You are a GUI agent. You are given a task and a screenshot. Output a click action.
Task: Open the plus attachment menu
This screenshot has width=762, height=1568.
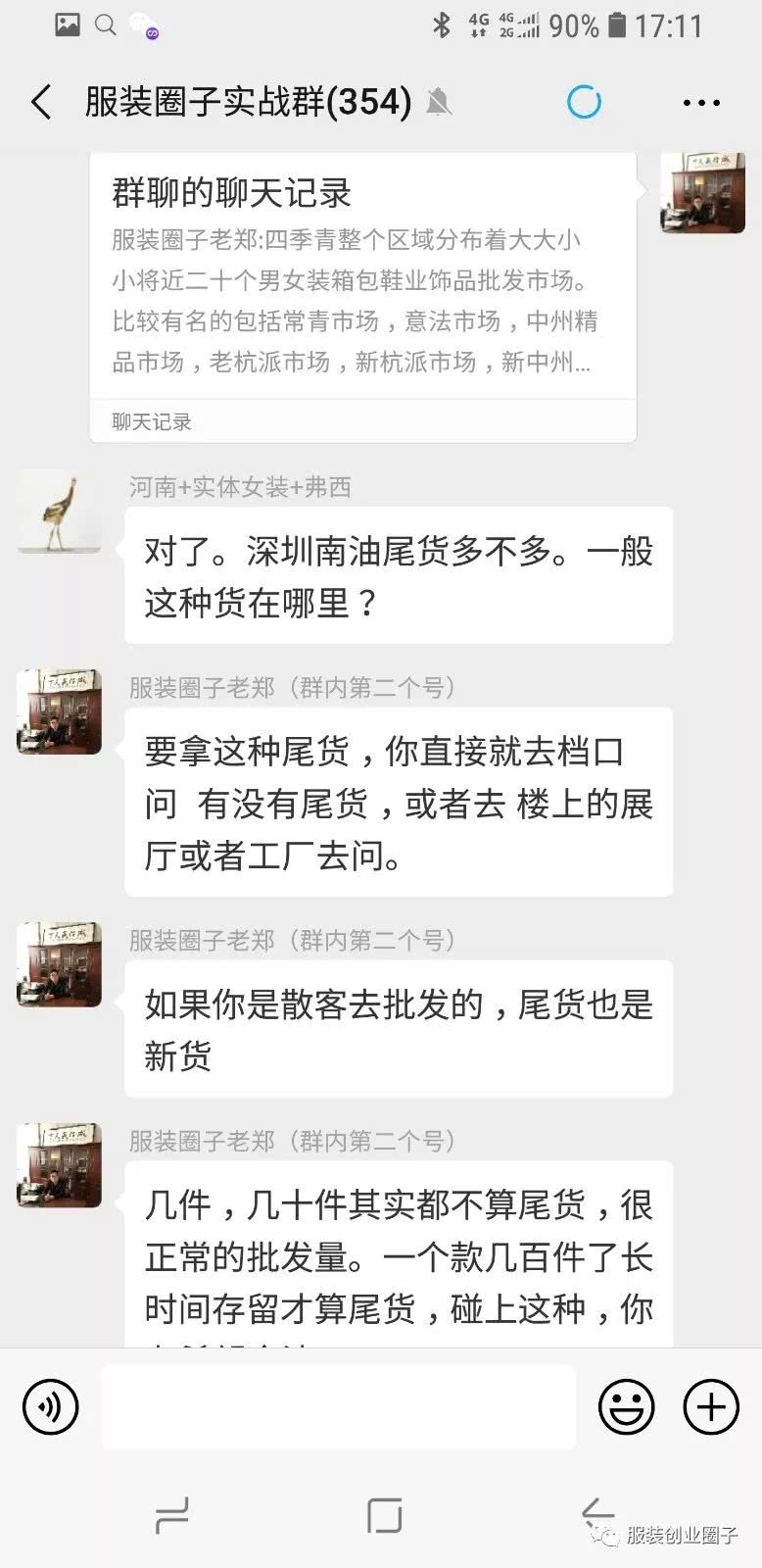click(x=710, y=1406)
